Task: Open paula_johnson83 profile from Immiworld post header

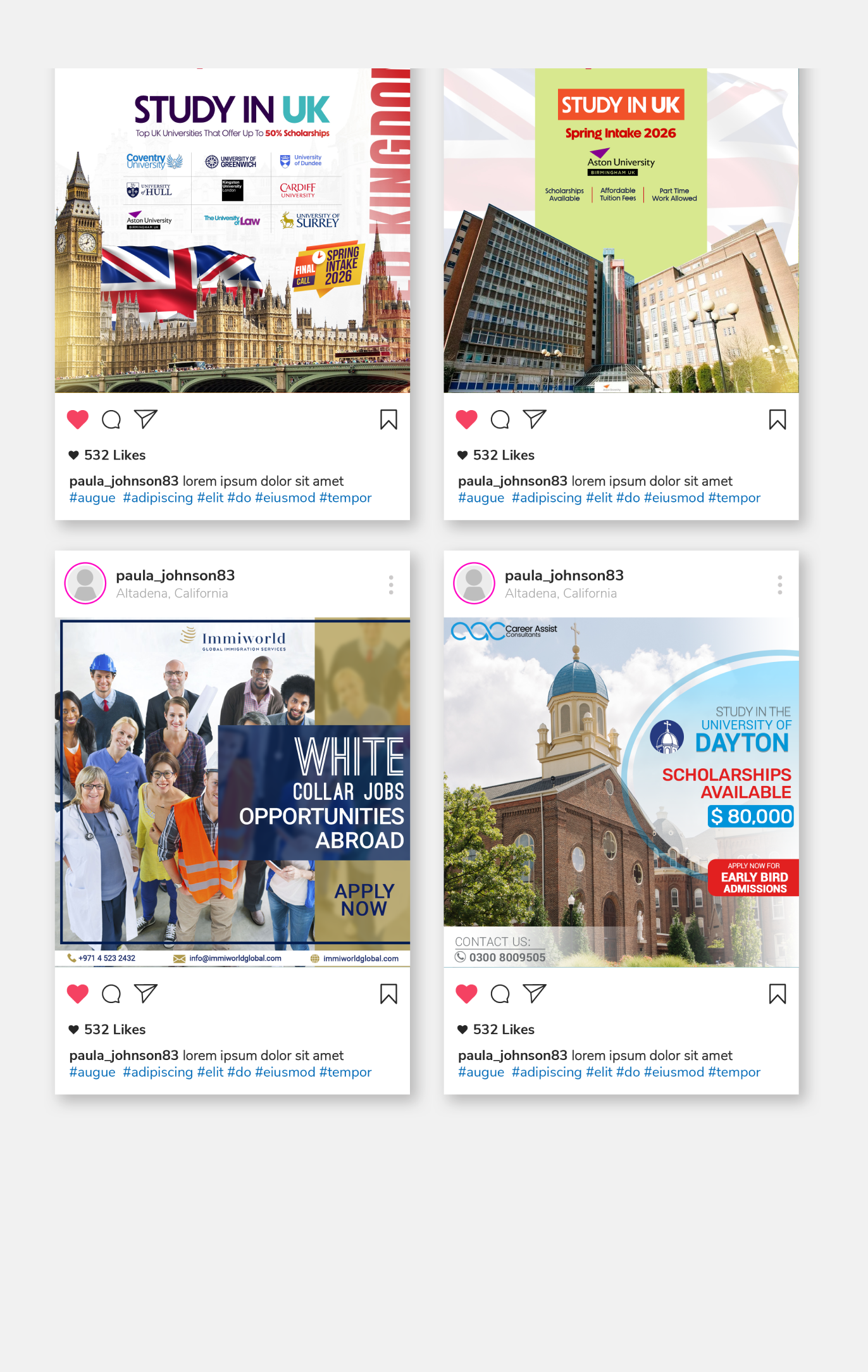Action: tap(175, 575)
